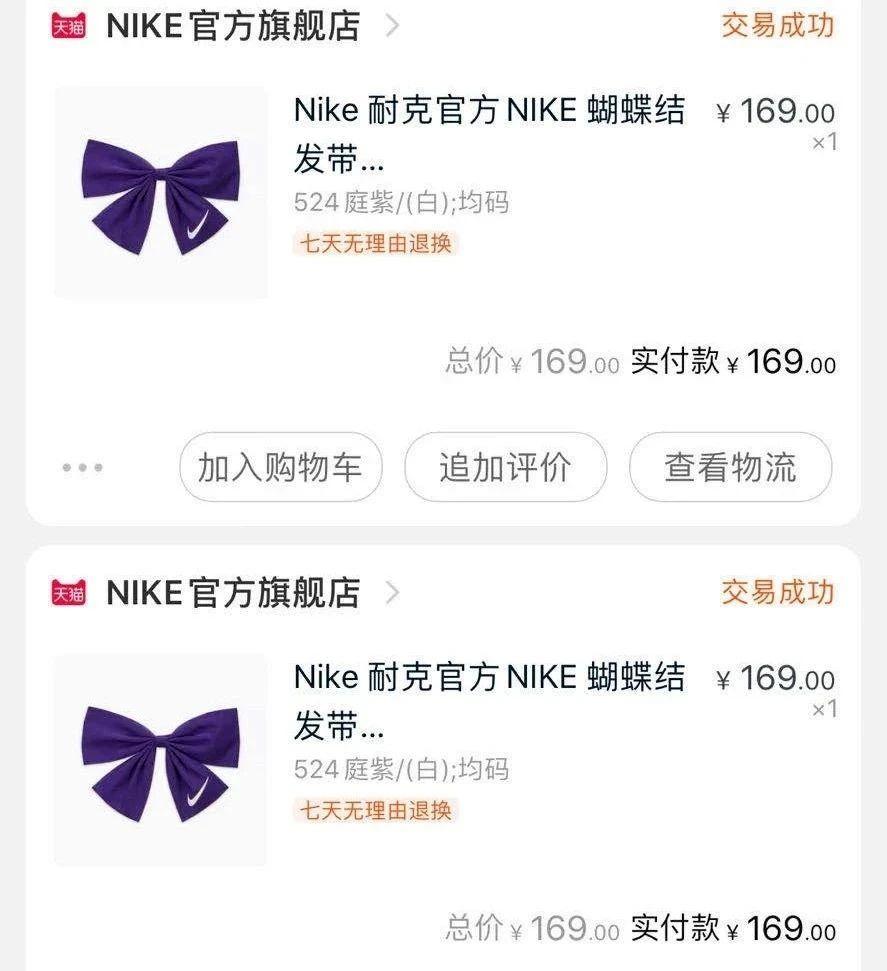Open the three-dot more options menu
This screenshot has height=971, width=887.
tap(83, 465)
